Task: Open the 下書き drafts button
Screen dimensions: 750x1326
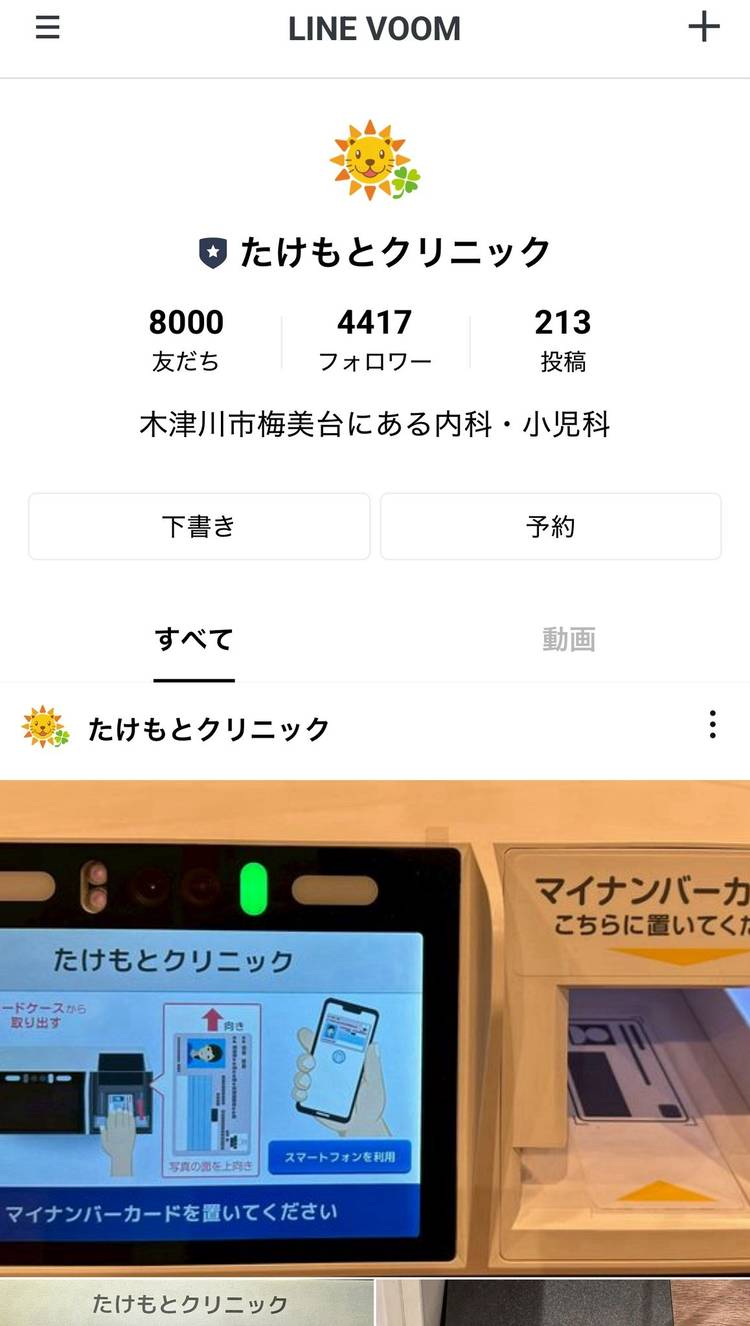Action: click(199, 526)
